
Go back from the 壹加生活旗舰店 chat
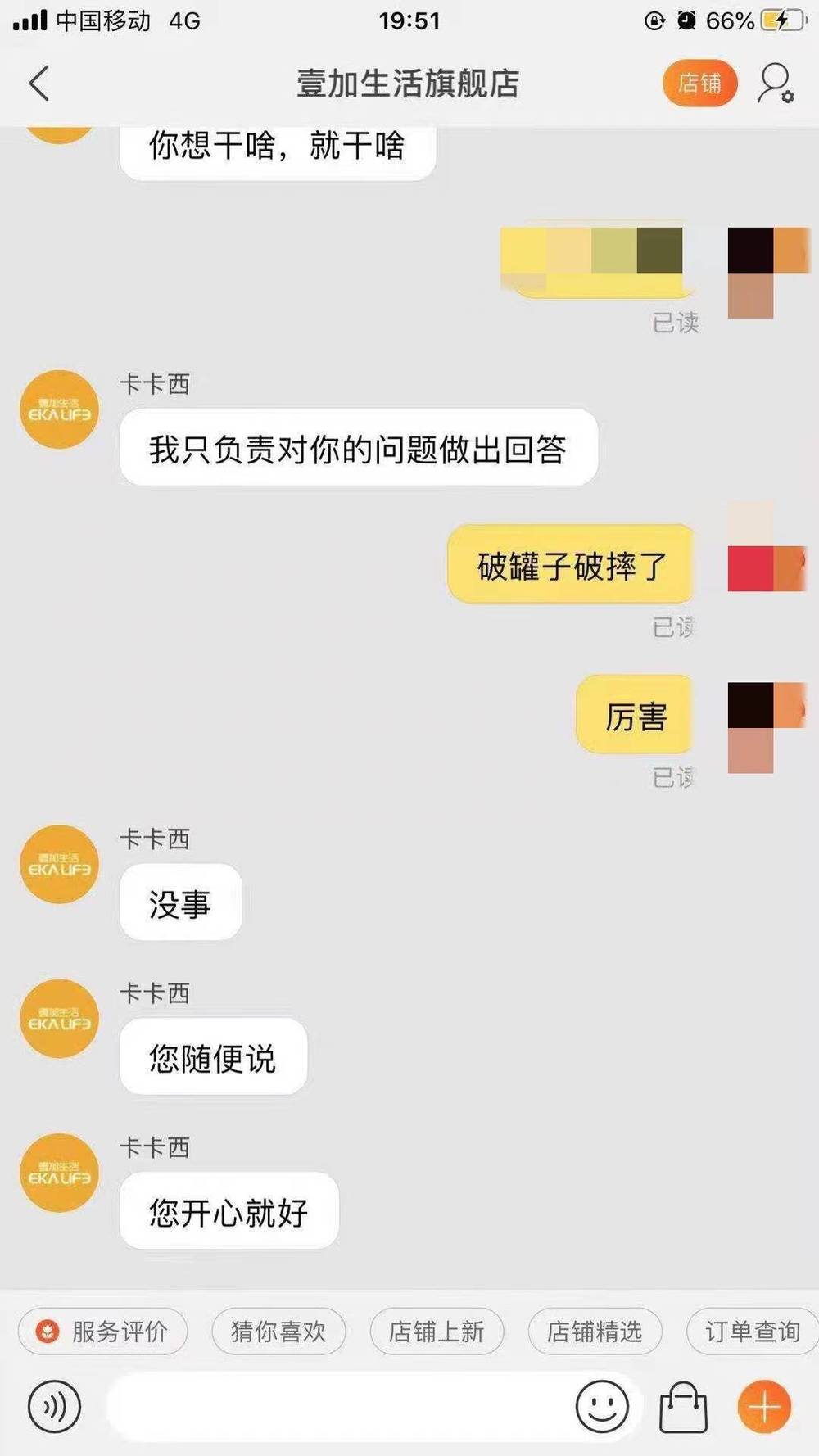pos(39,84)
